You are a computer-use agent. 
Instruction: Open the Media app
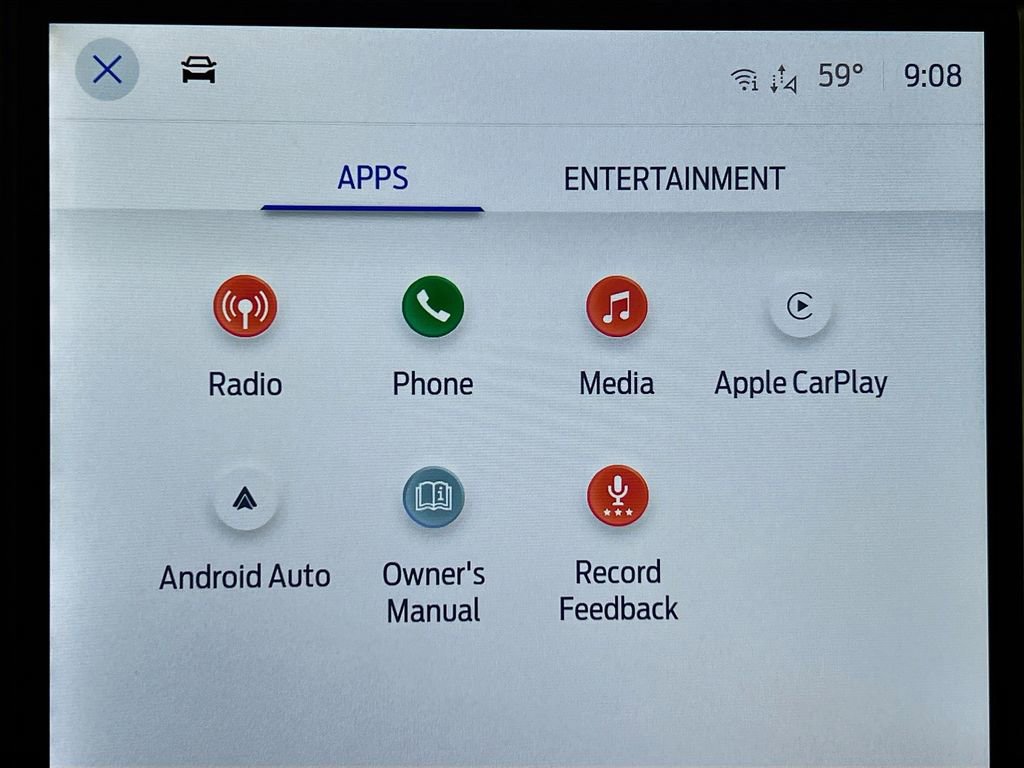click(617, 308)
